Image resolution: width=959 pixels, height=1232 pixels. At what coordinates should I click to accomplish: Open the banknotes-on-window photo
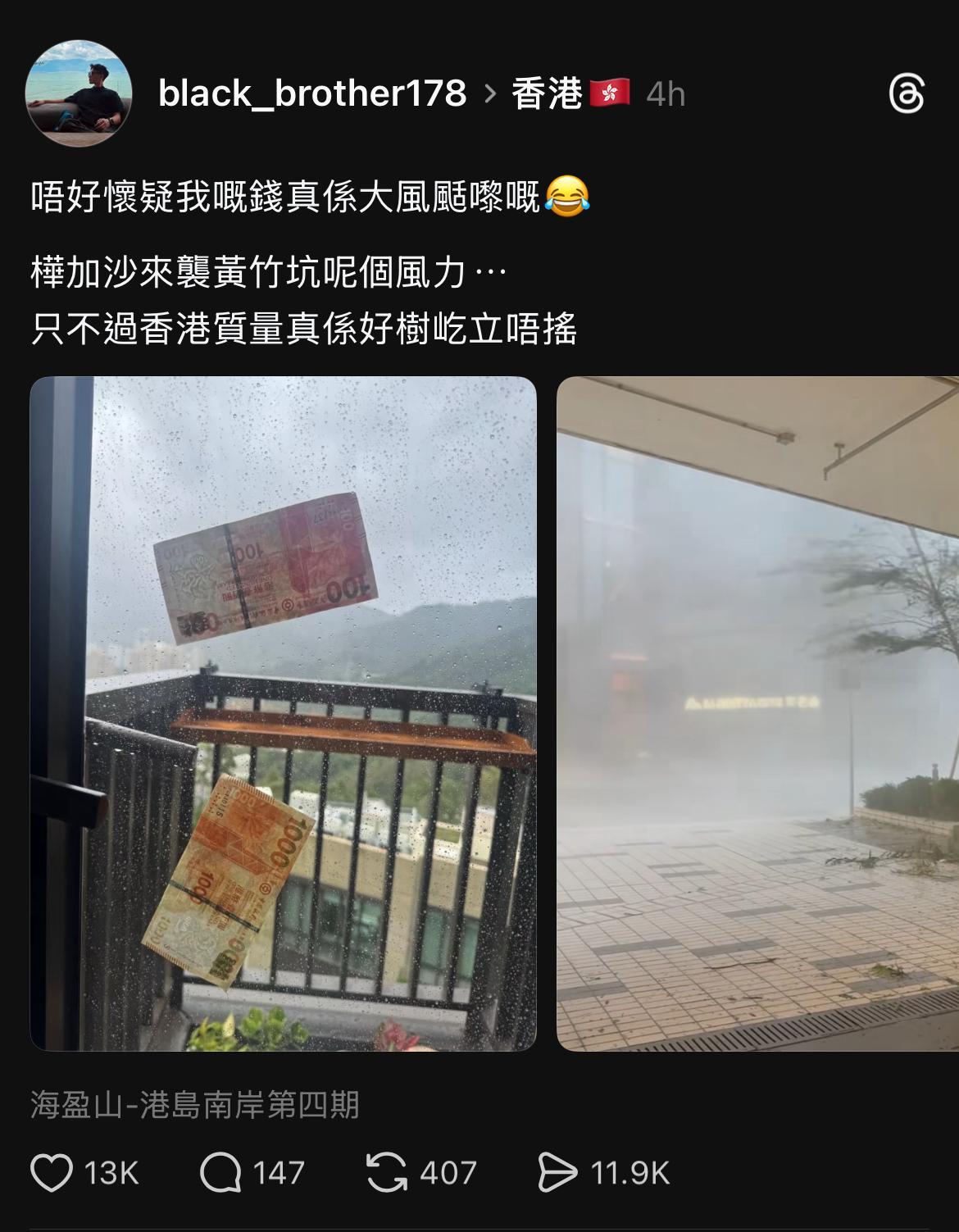[x=284, y=713]
